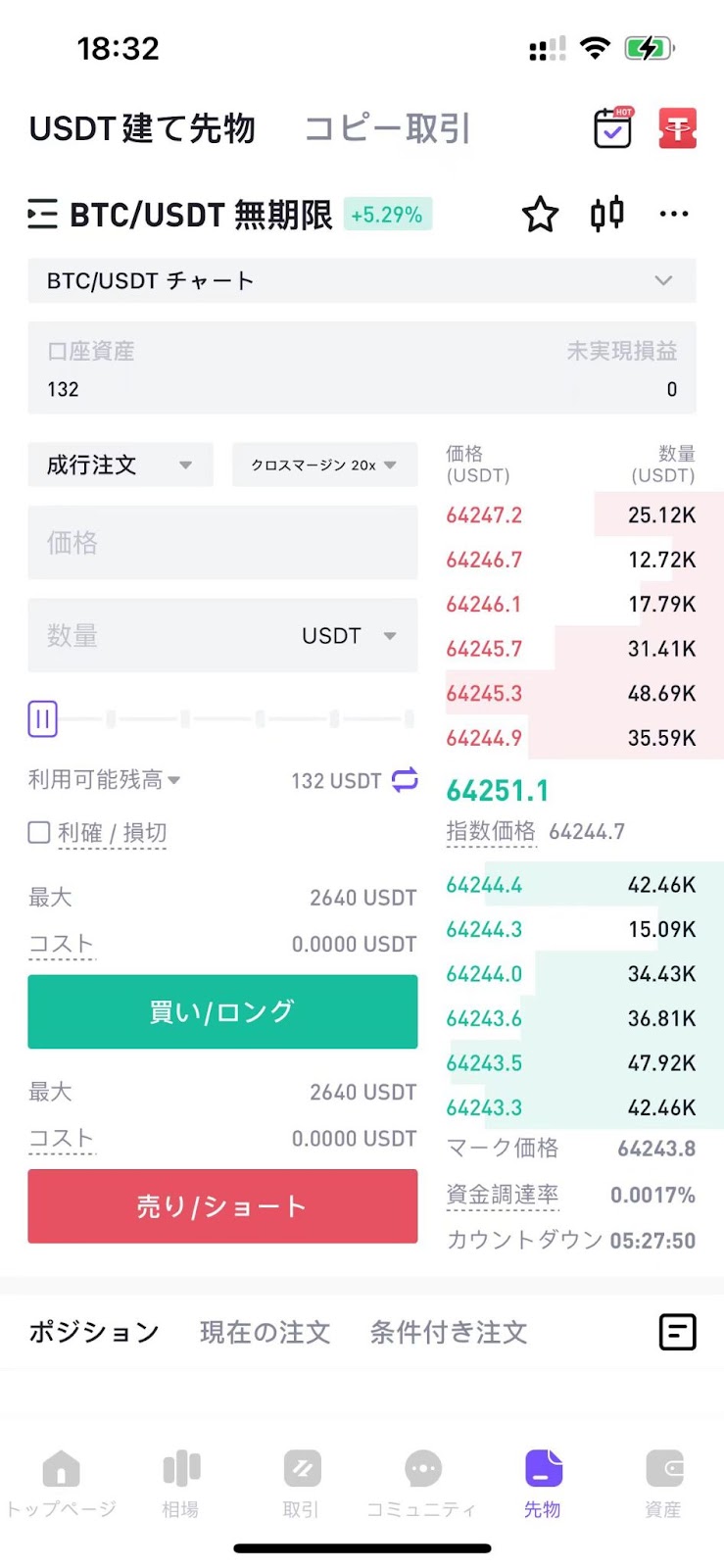Enable the 利確 / 損切 checkbox
724x1568 pixels.
39,832
